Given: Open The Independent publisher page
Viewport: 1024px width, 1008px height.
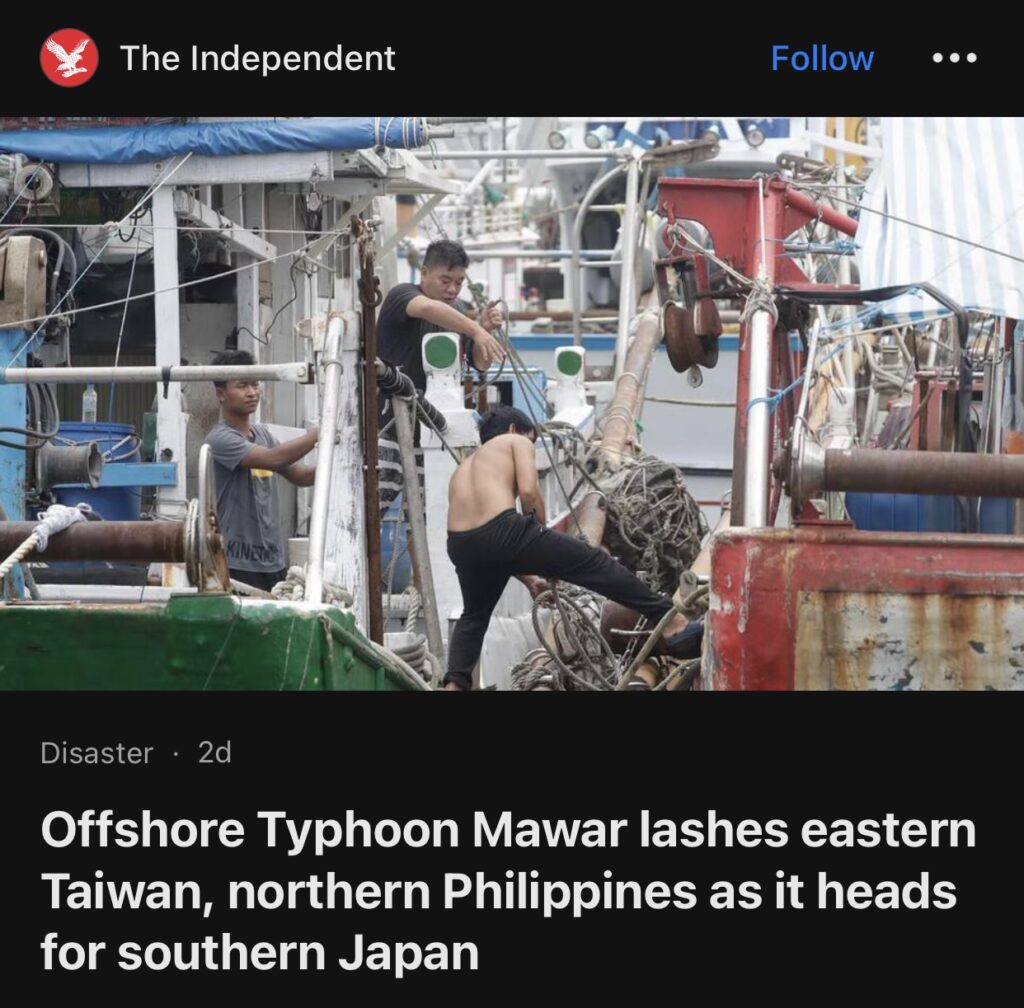Looking at the screenshot, I should pyautogui.click(x=257, y=58).
